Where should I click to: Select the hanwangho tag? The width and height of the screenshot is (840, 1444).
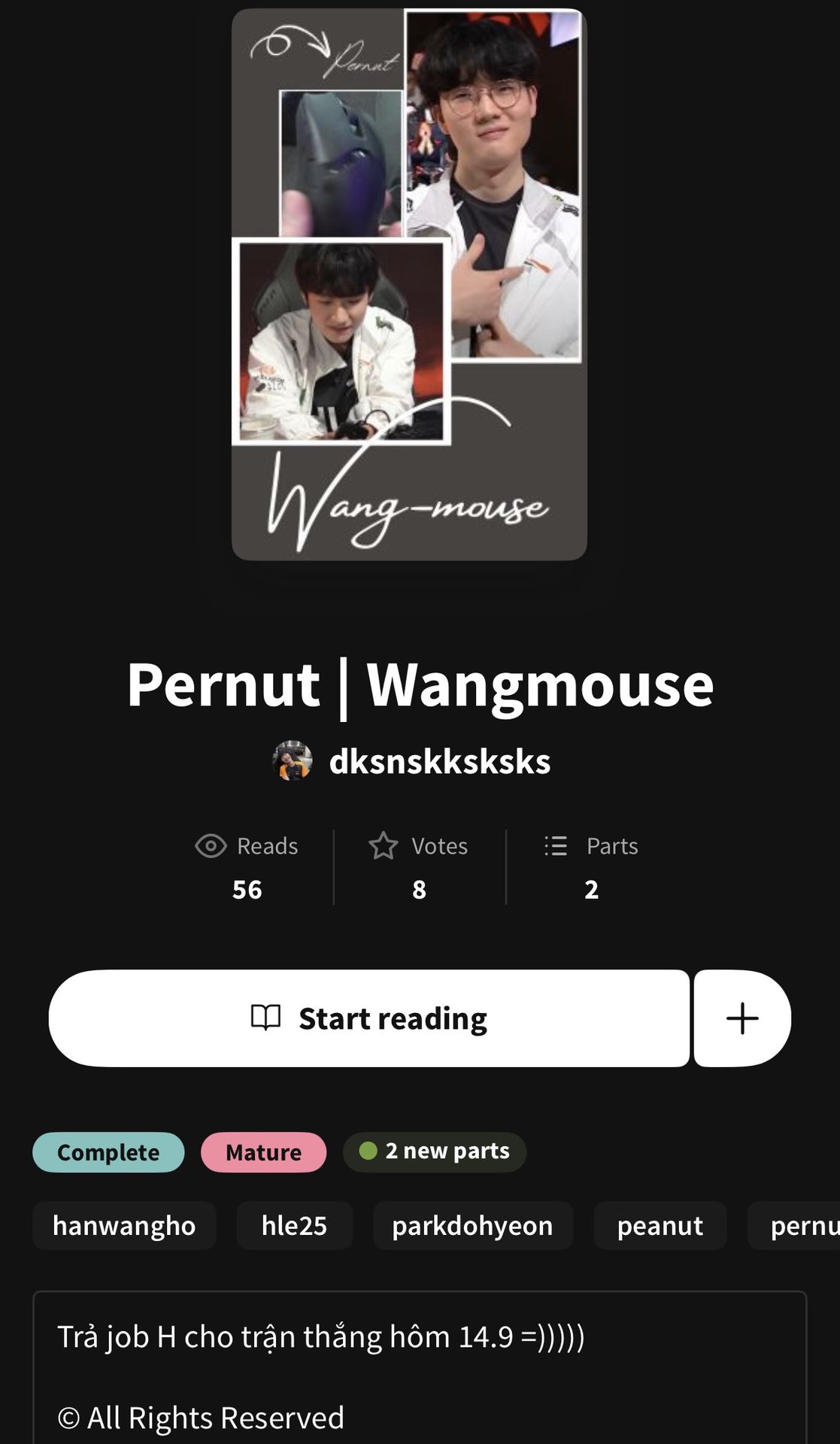point(124,1225)
